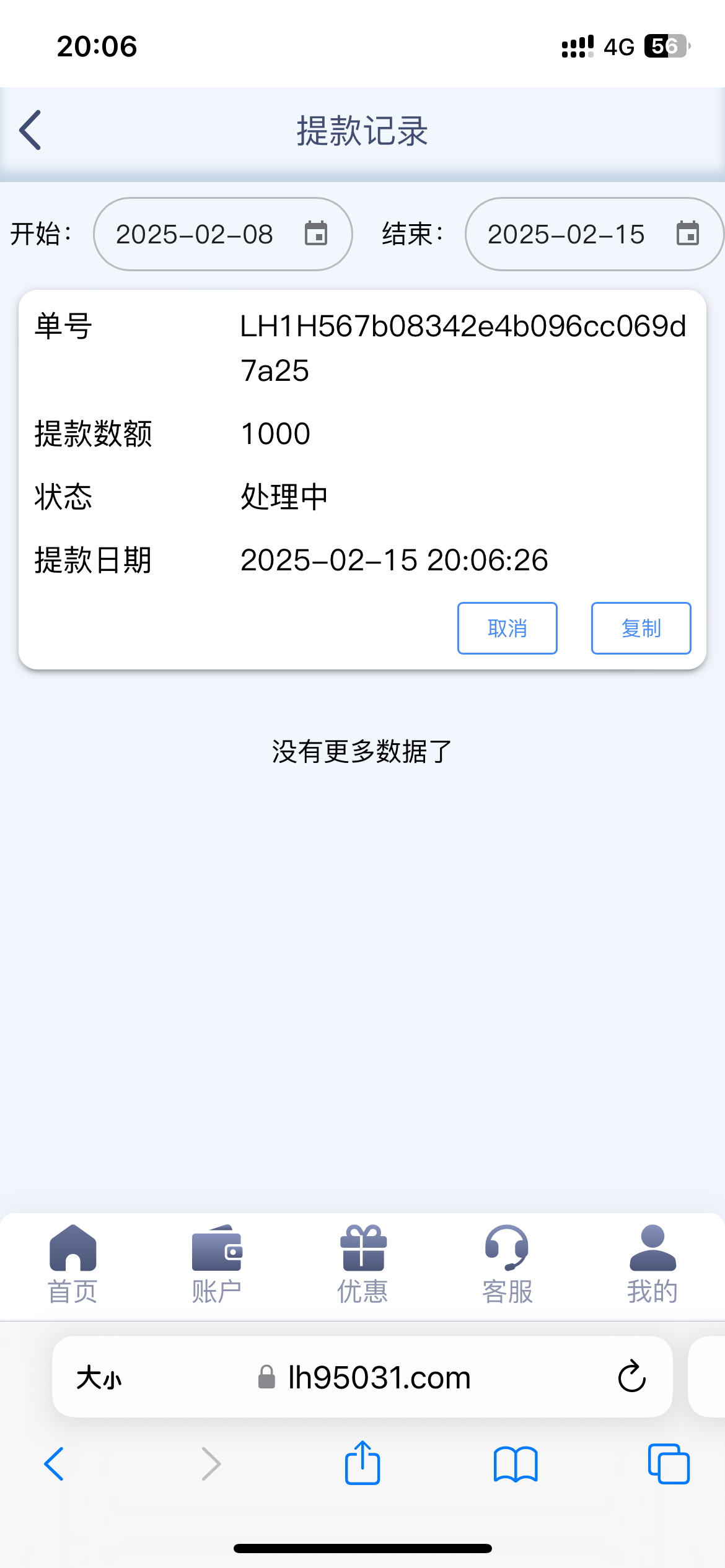Reload the page in Safari
Screen dimensions: 725x1568
click(x=631, y=1377)
